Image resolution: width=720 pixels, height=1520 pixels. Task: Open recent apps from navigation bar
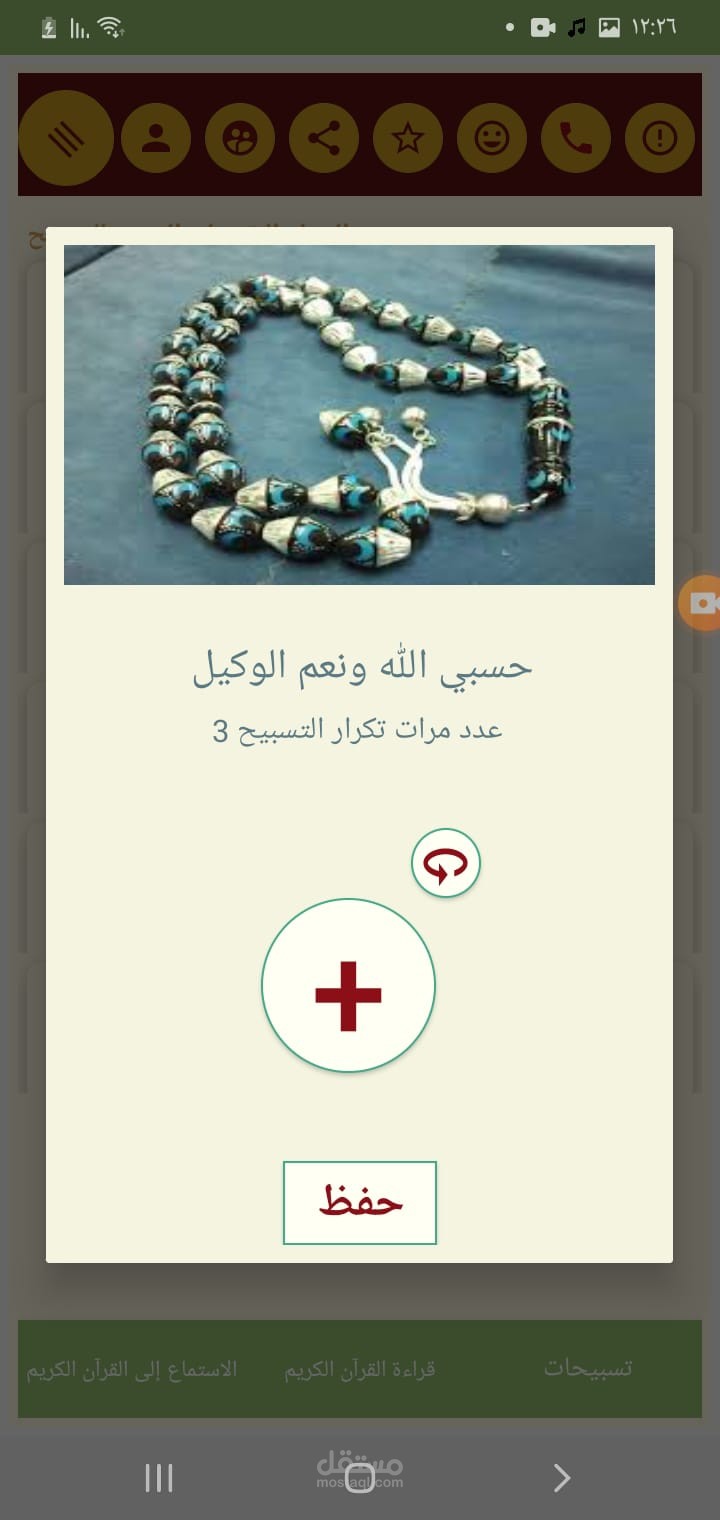(x=159, y=1477)
